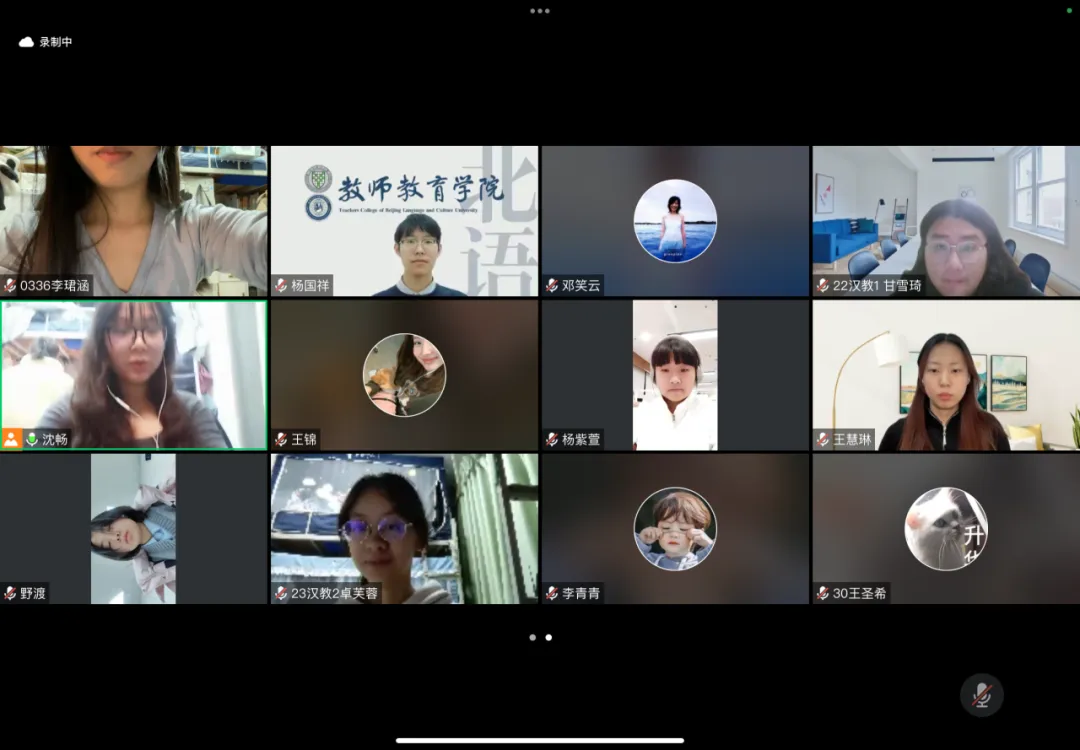Select 0336李珺涵's video tile
This screenshot has width=1080, height=750.
coord(134,221)
